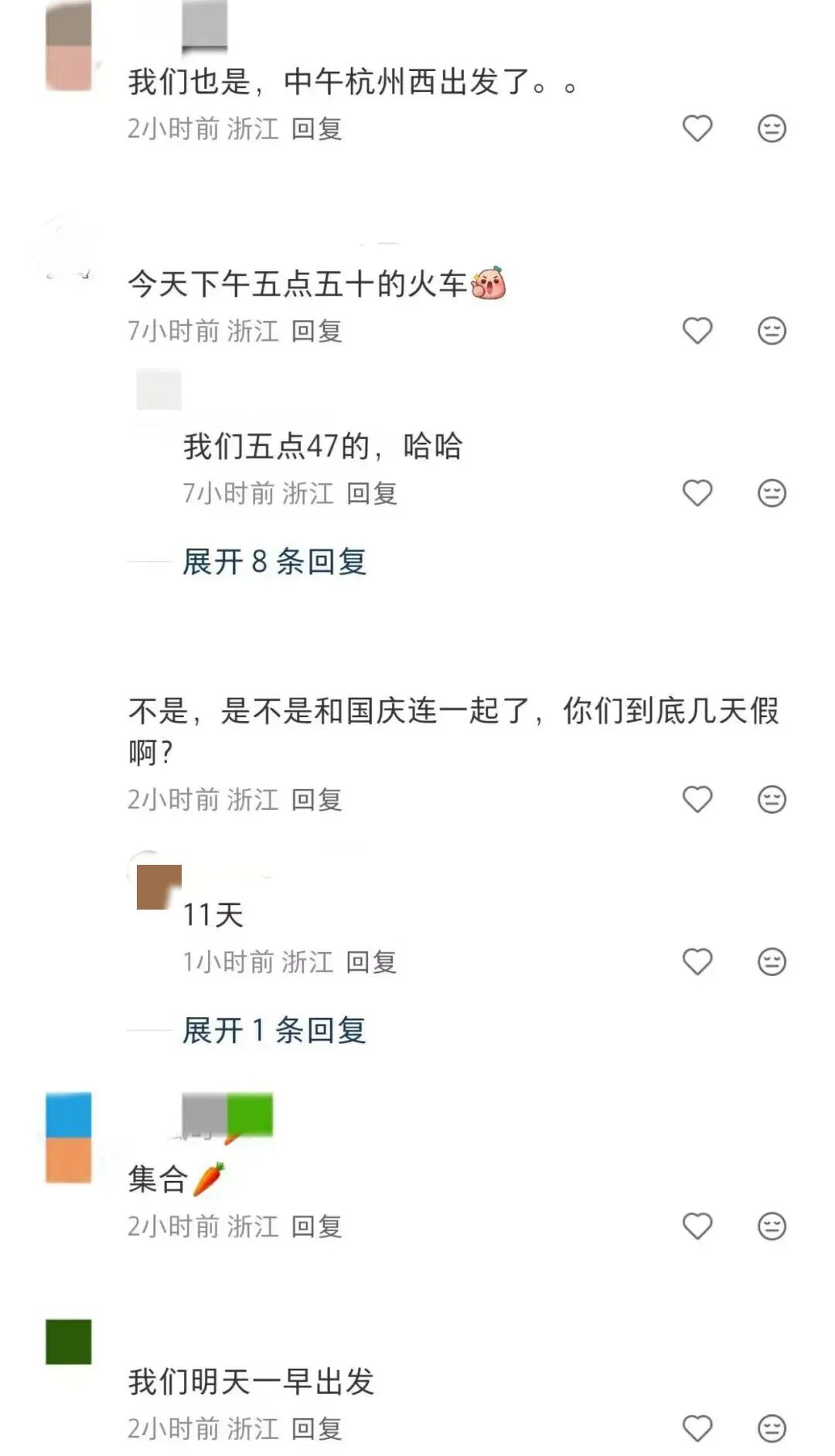The height and width of the screenshot is (1456, 835).
Task: Like the 我们明天一早出发 comment
Action: (x=697, y=1428)
